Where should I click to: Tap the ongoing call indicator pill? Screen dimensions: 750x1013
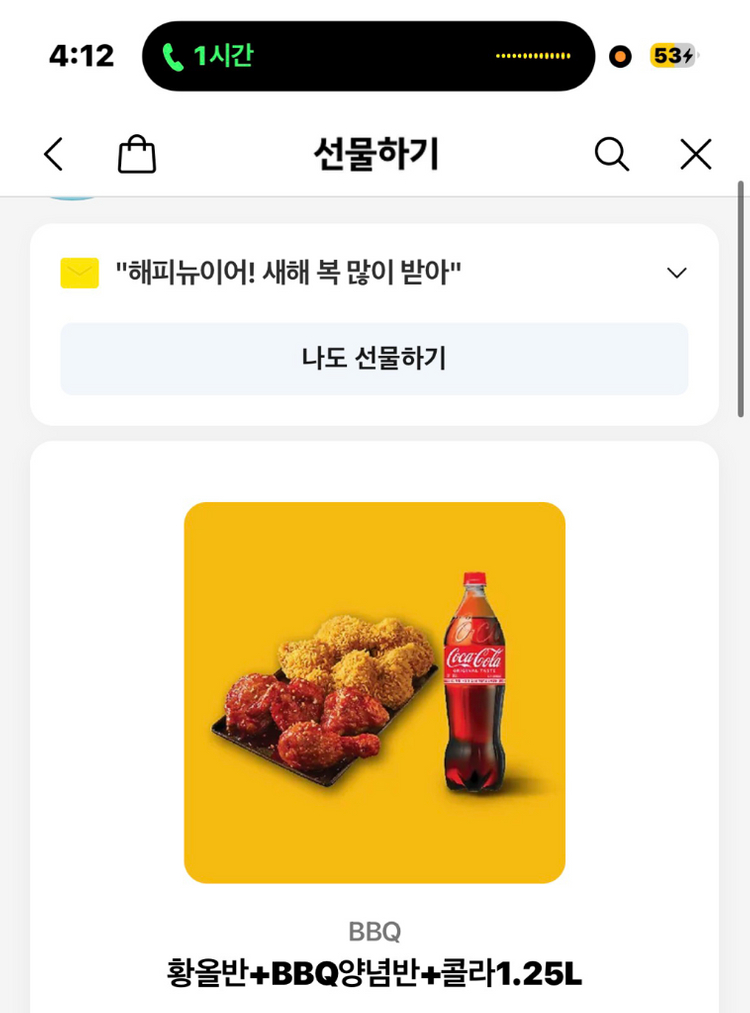(368, 56)
